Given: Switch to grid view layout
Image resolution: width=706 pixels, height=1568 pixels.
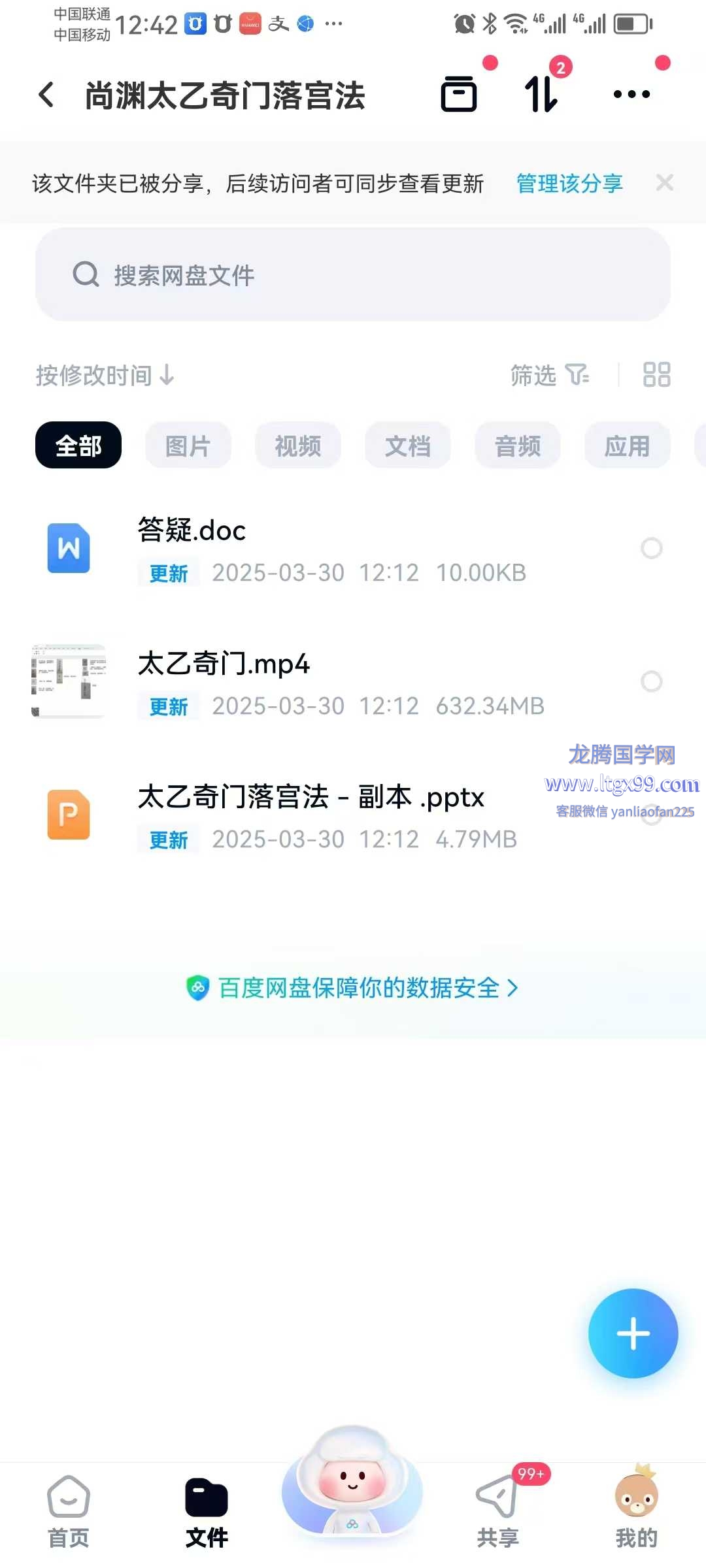Looking at the screenshot, I should point(657,375).
